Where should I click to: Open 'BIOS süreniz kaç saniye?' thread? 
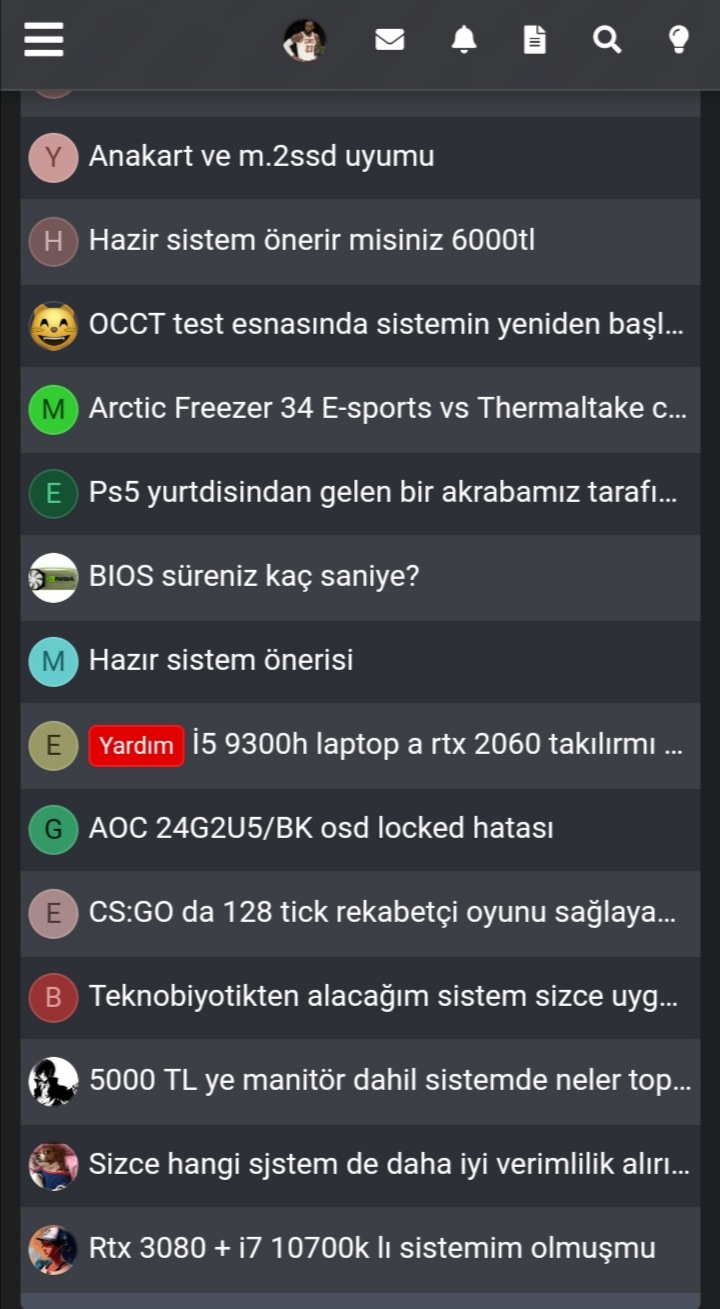254,577
